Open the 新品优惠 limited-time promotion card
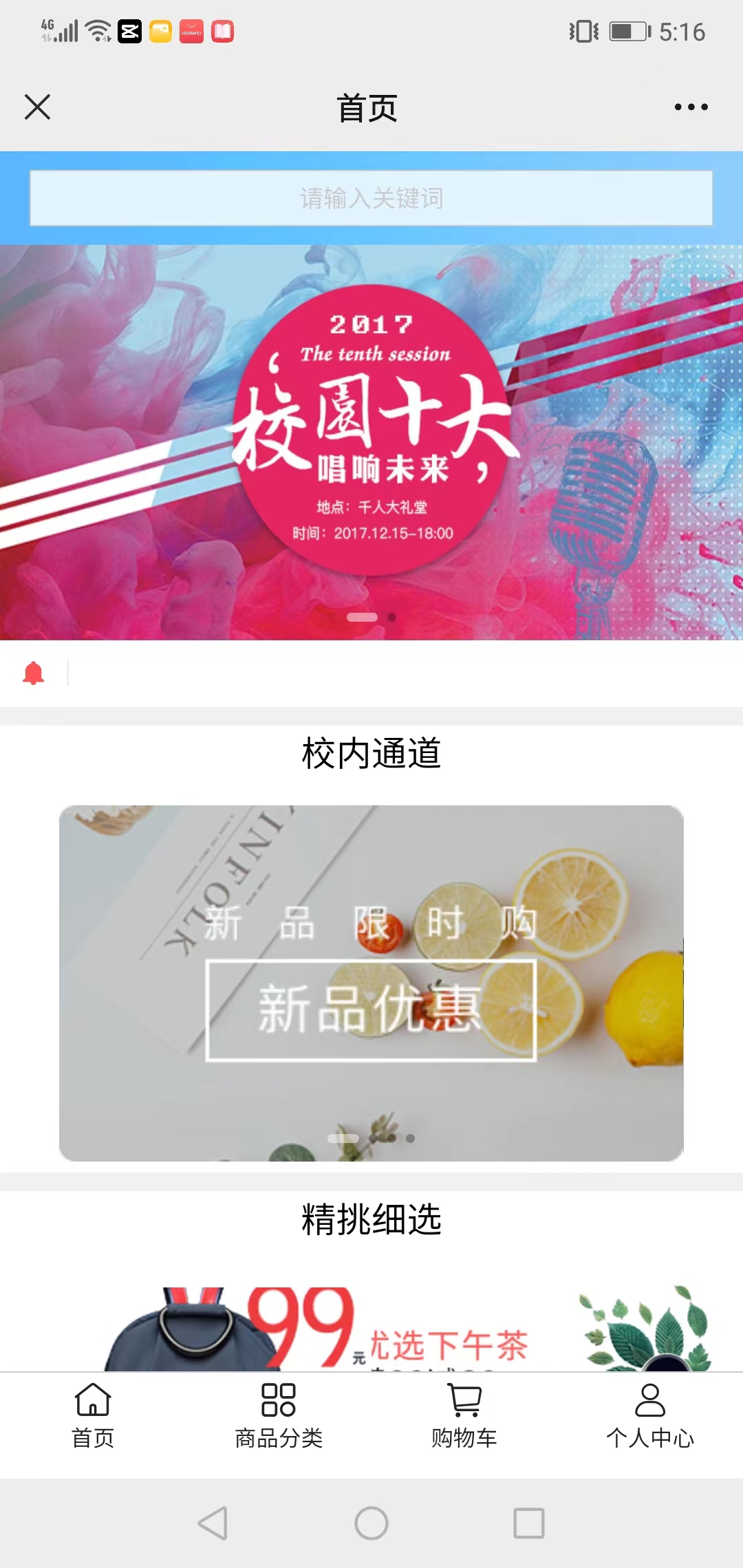Viewport: 743px width, 1568px height. (371, 983)
